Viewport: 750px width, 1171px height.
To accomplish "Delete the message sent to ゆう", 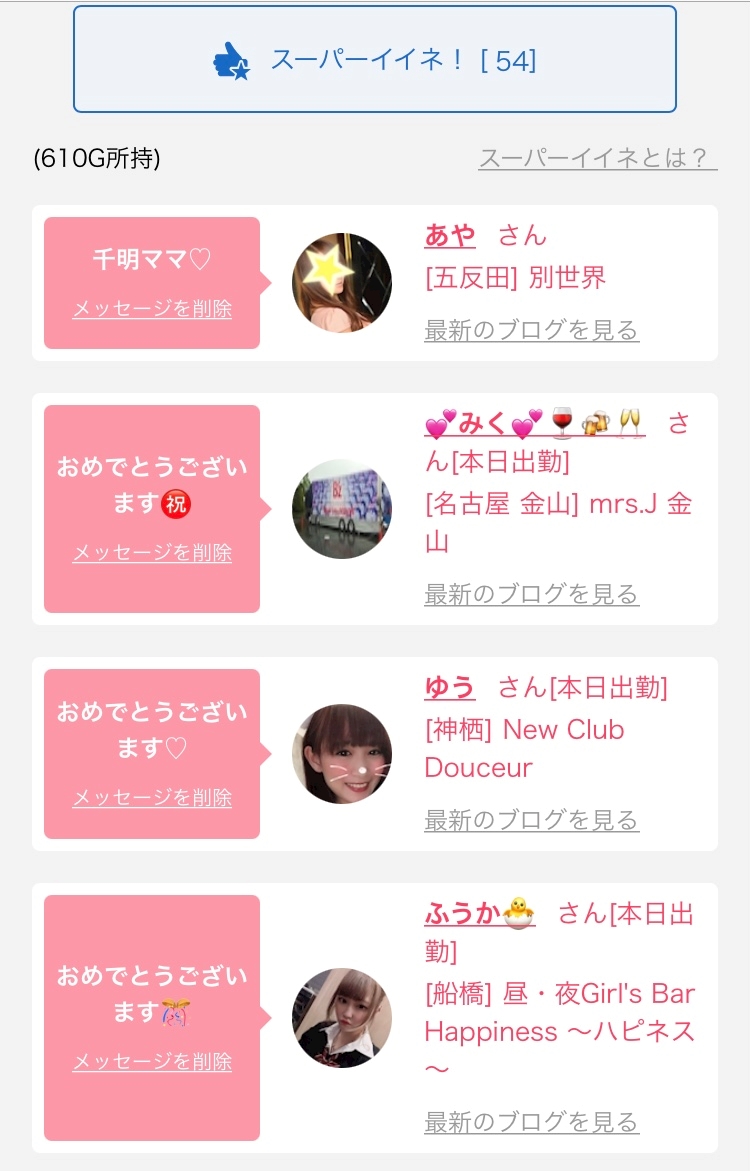I will pos(152,798).
